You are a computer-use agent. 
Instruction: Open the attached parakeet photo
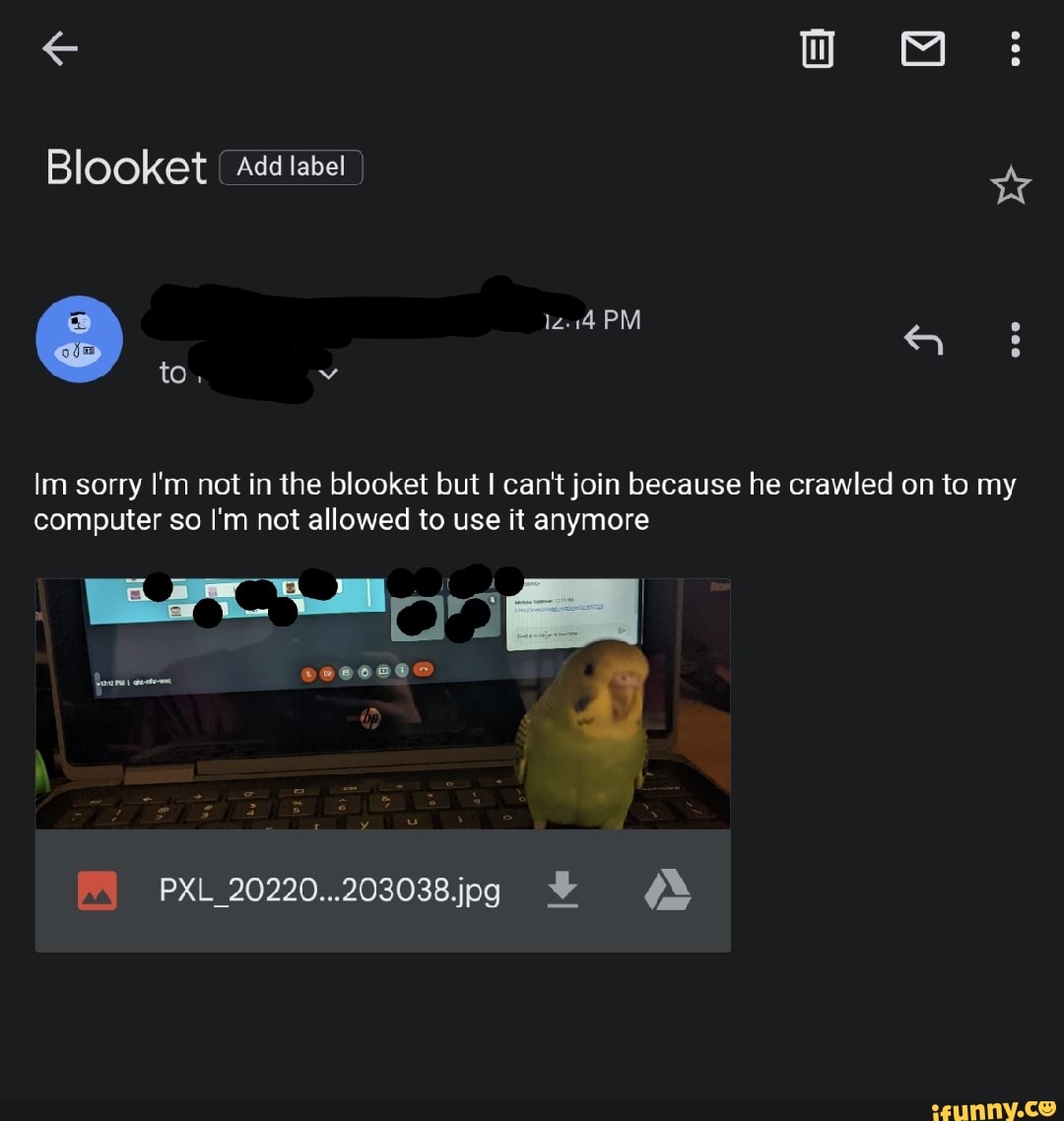click(x=382, y=703)
